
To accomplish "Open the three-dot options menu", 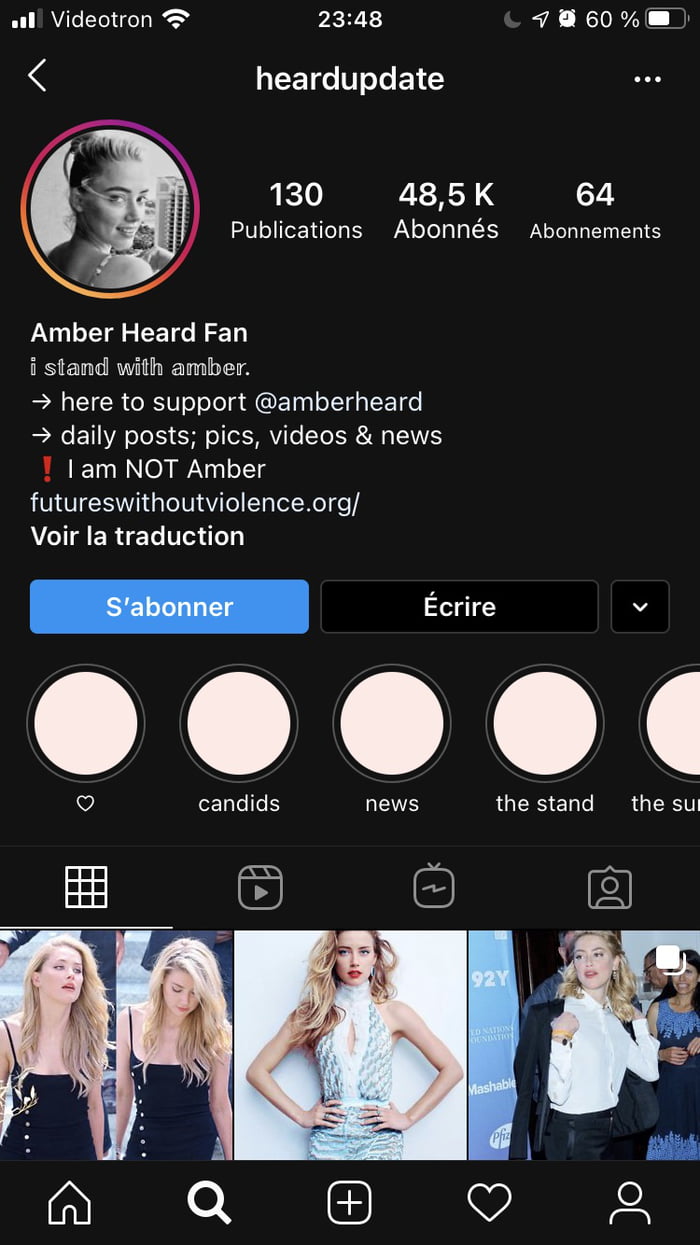I will click(647, 79).
